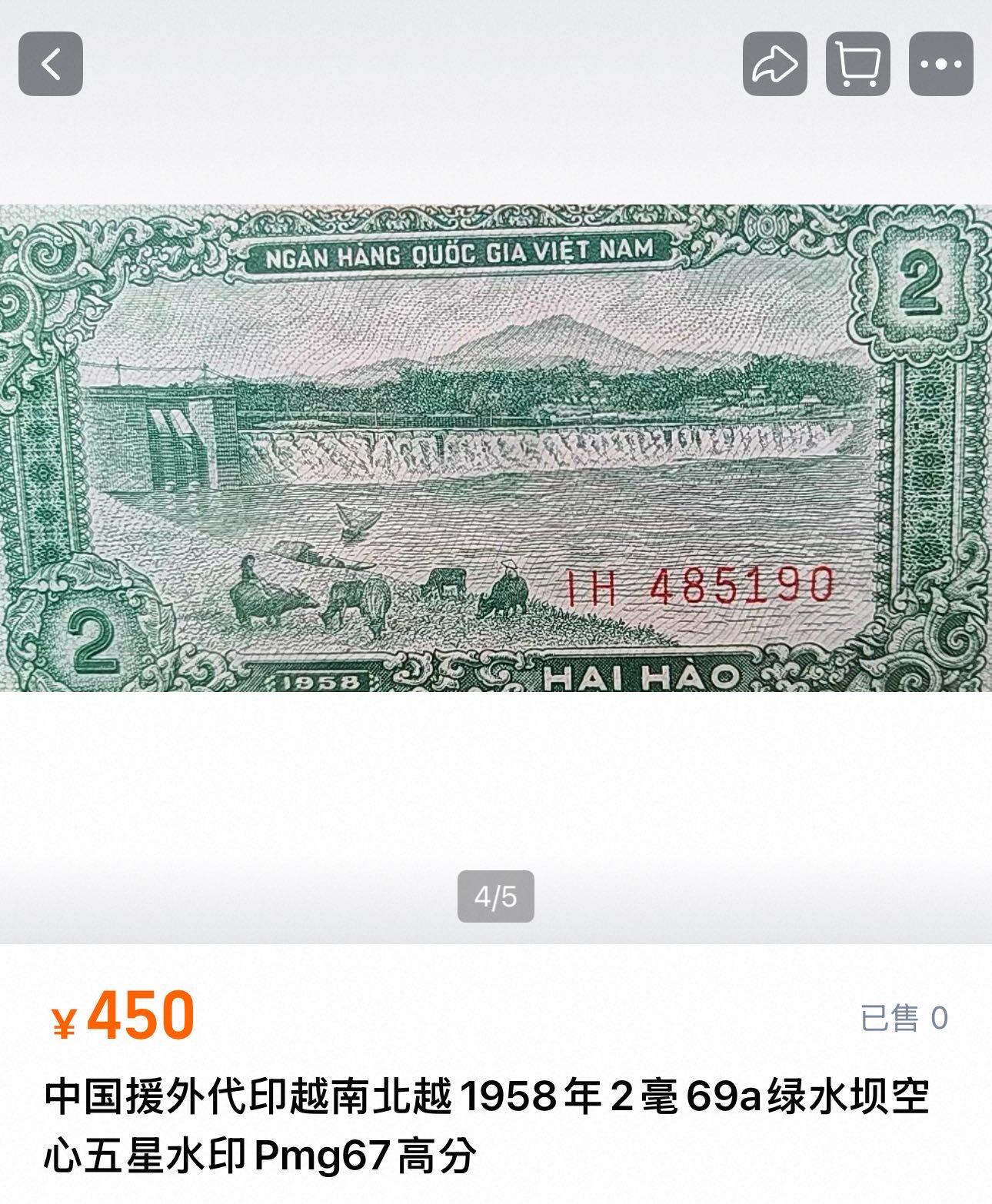Open the banknote product photo
The width and height of the screenshot is (992, 1204).
(496, 450)
